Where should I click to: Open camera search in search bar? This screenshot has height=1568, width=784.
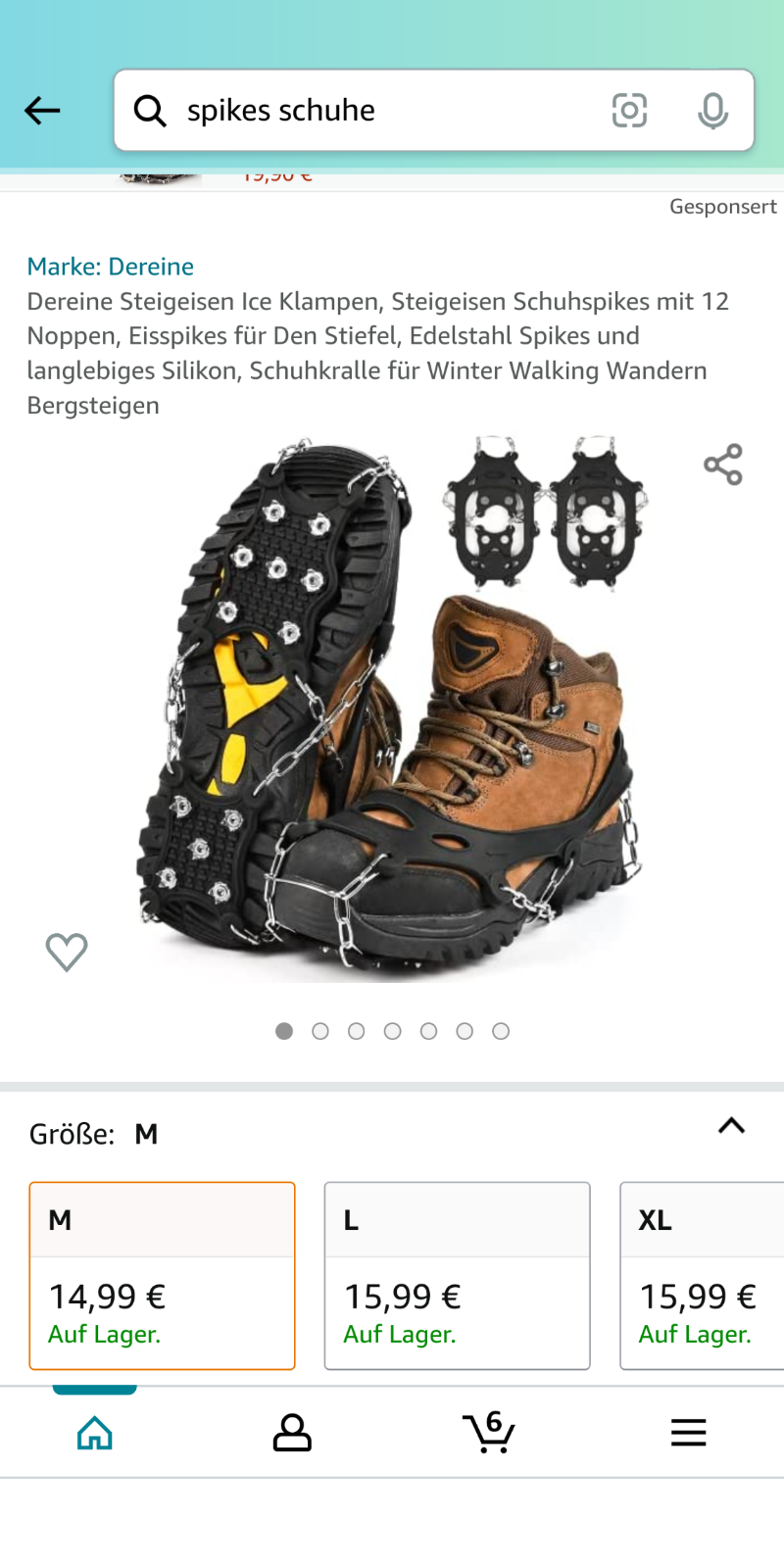(x=629, y=111)
